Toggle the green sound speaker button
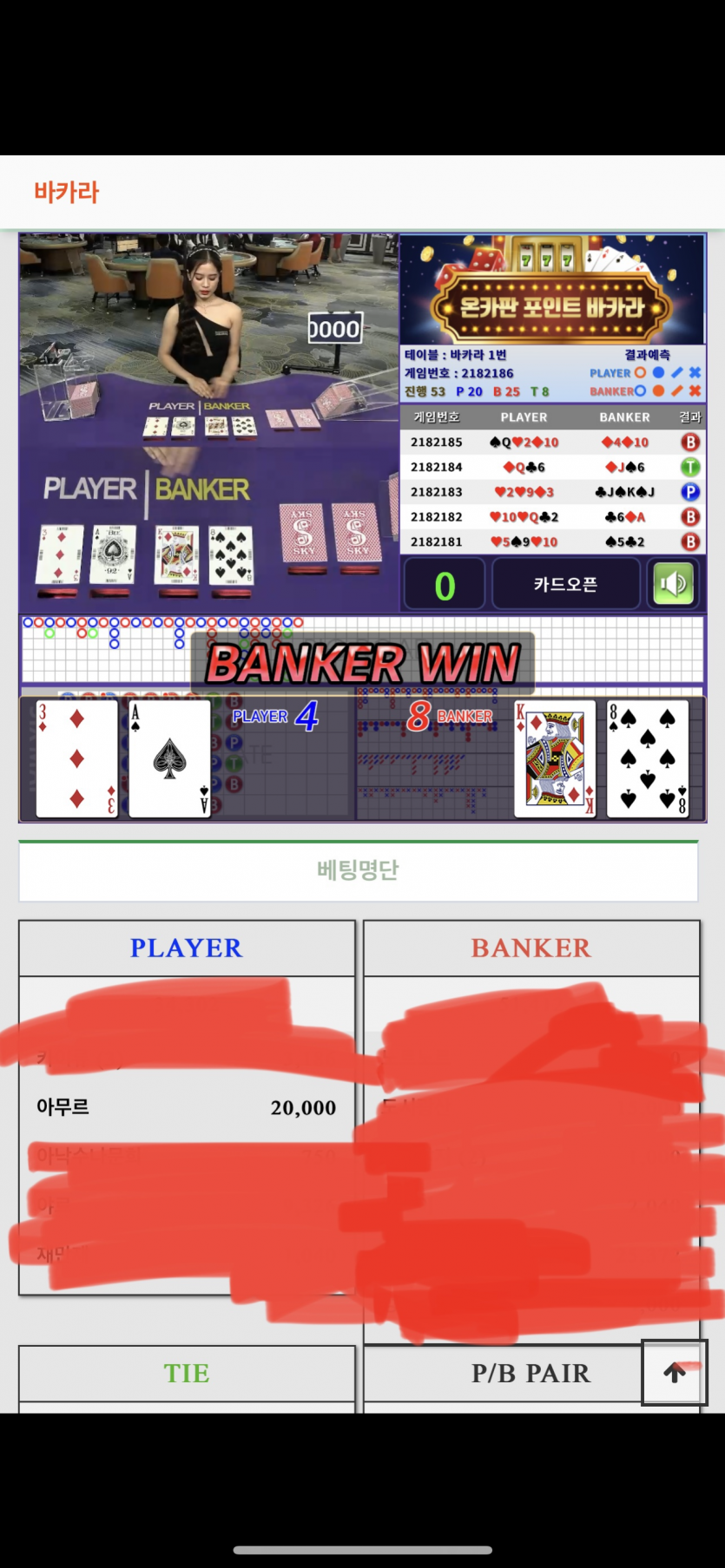This screenshot has height=1568, width=725. tap(673, 584)
